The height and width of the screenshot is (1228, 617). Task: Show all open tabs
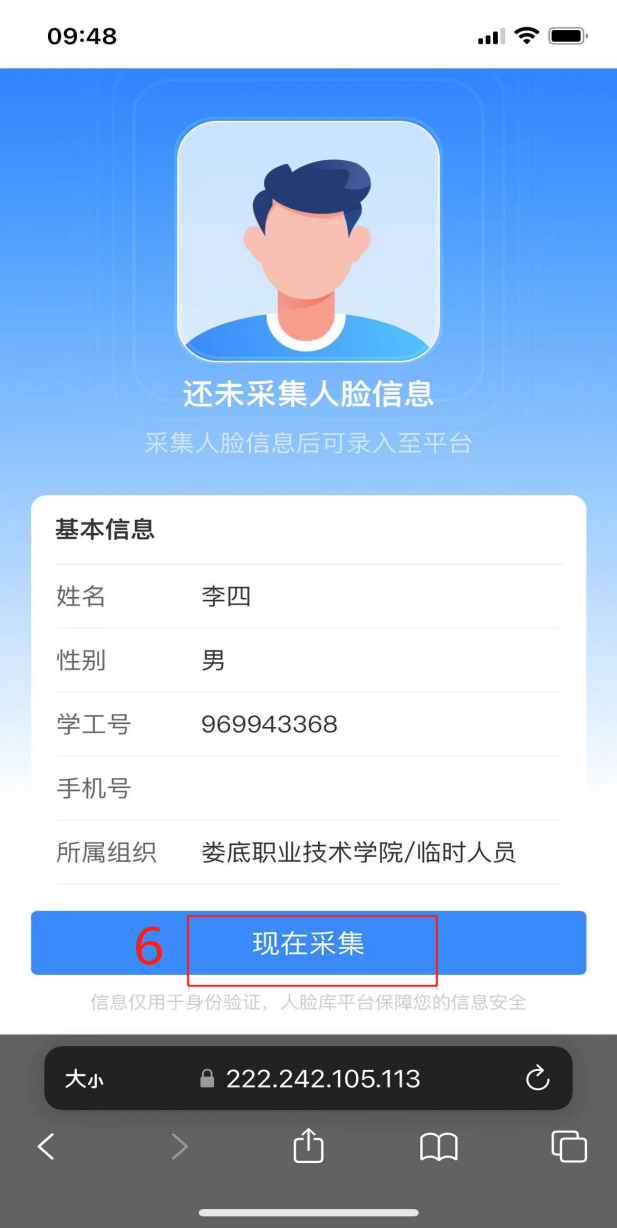click(x=568, y=1146)
